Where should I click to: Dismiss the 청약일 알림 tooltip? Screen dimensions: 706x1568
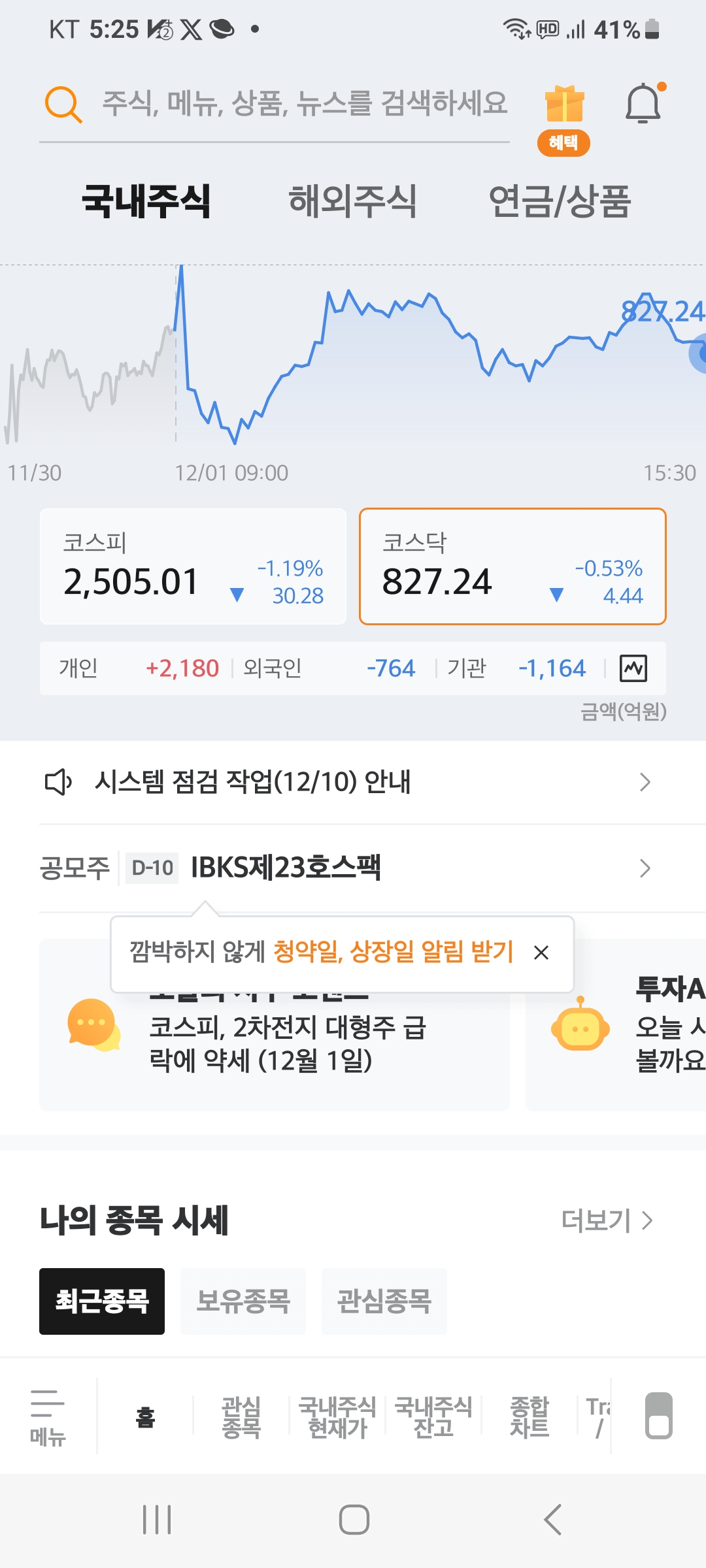pyautogui.click(x=541, y=953)
